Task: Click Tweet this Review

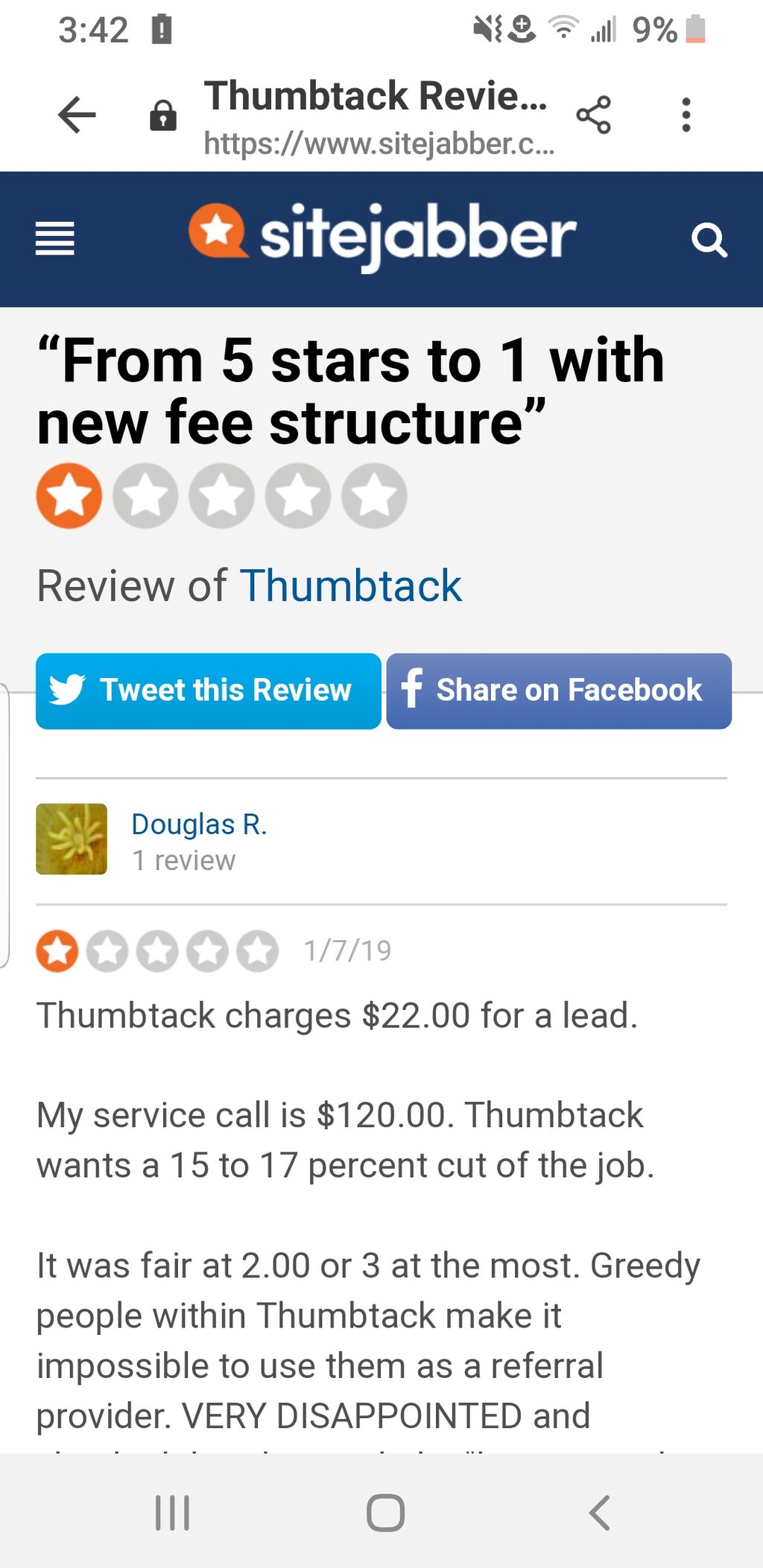Action: point(209,691)
